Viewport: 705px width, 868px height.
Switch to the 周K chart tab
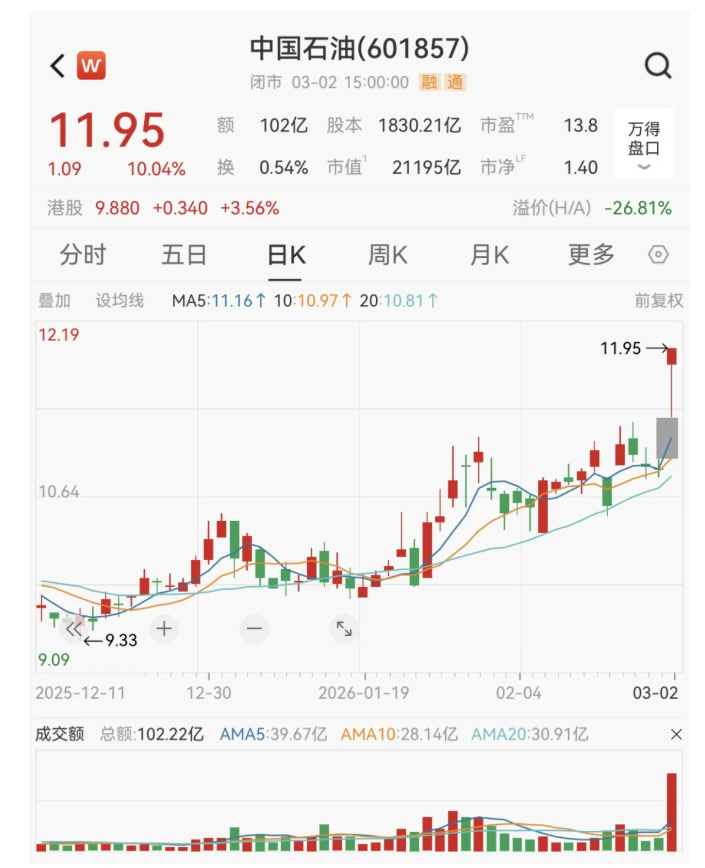point(387,255)
